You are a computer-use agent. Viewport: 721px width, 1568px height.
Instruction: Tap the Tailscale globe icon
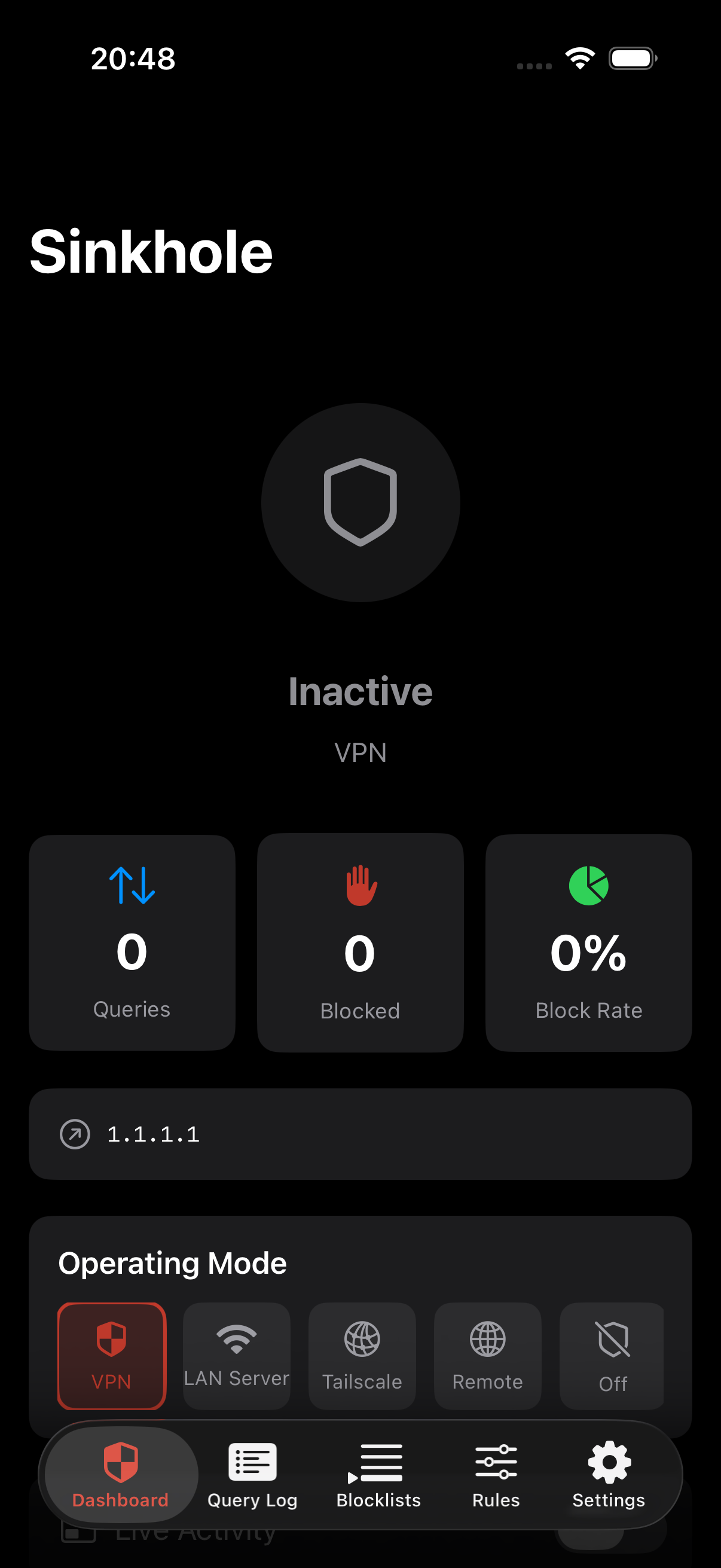tap(362, 1340)
